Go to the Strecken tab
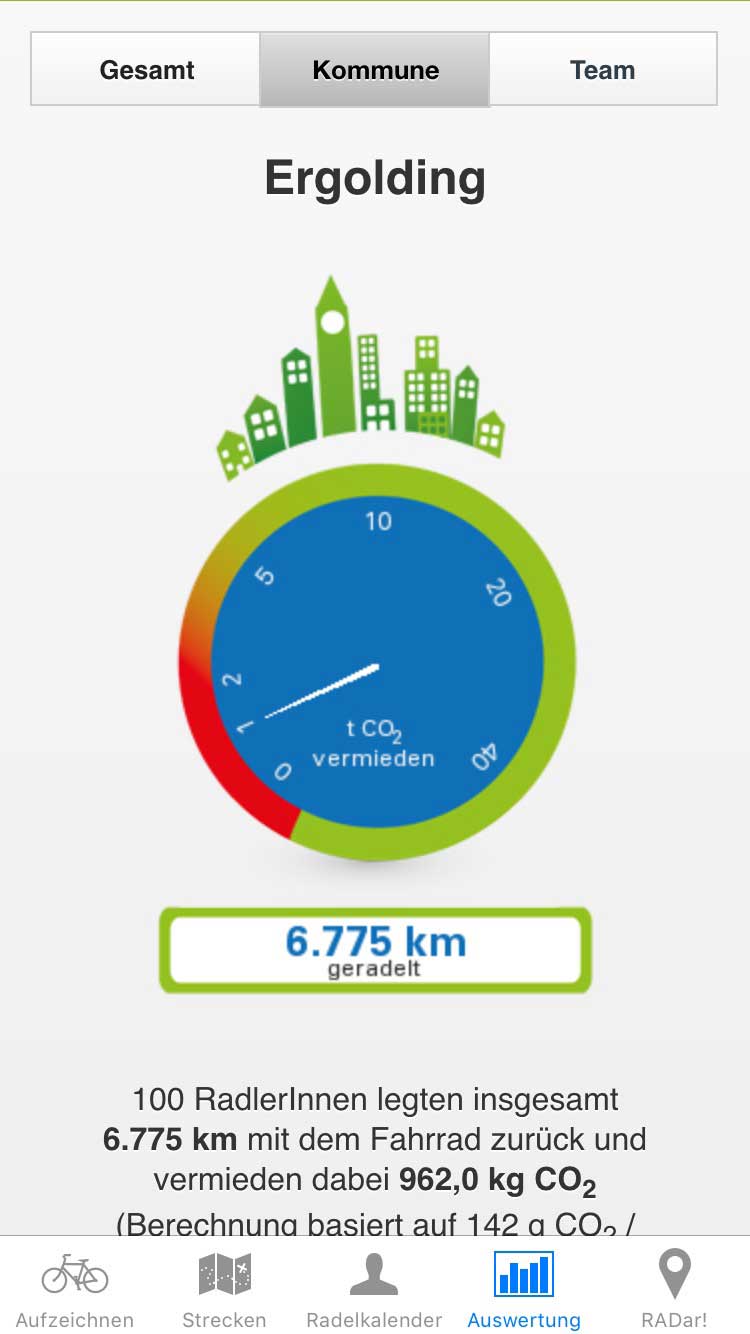Screen dimensions: 750x1334 click(x=224, y=1290)
